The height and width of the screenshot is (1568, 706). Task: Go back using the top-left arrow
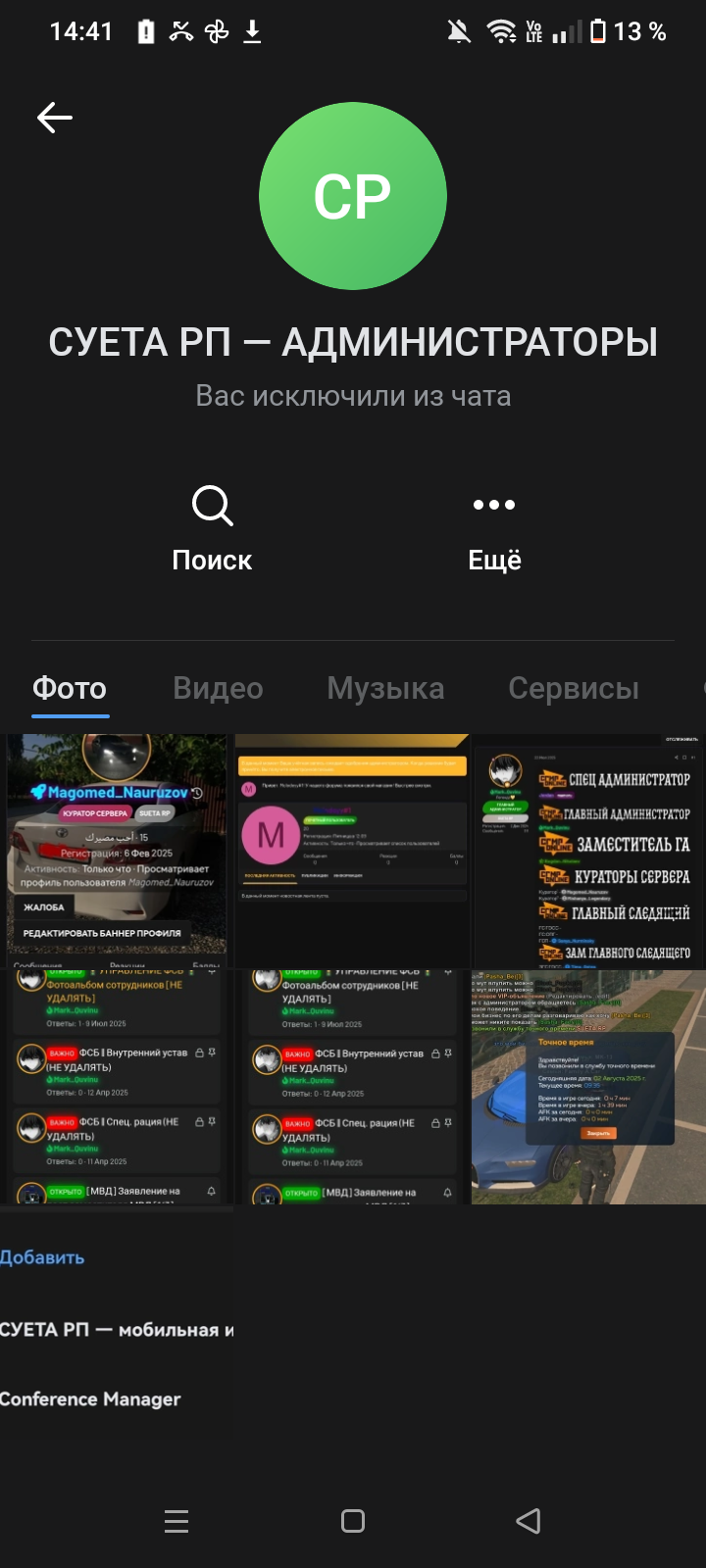[x=55, y=119]
